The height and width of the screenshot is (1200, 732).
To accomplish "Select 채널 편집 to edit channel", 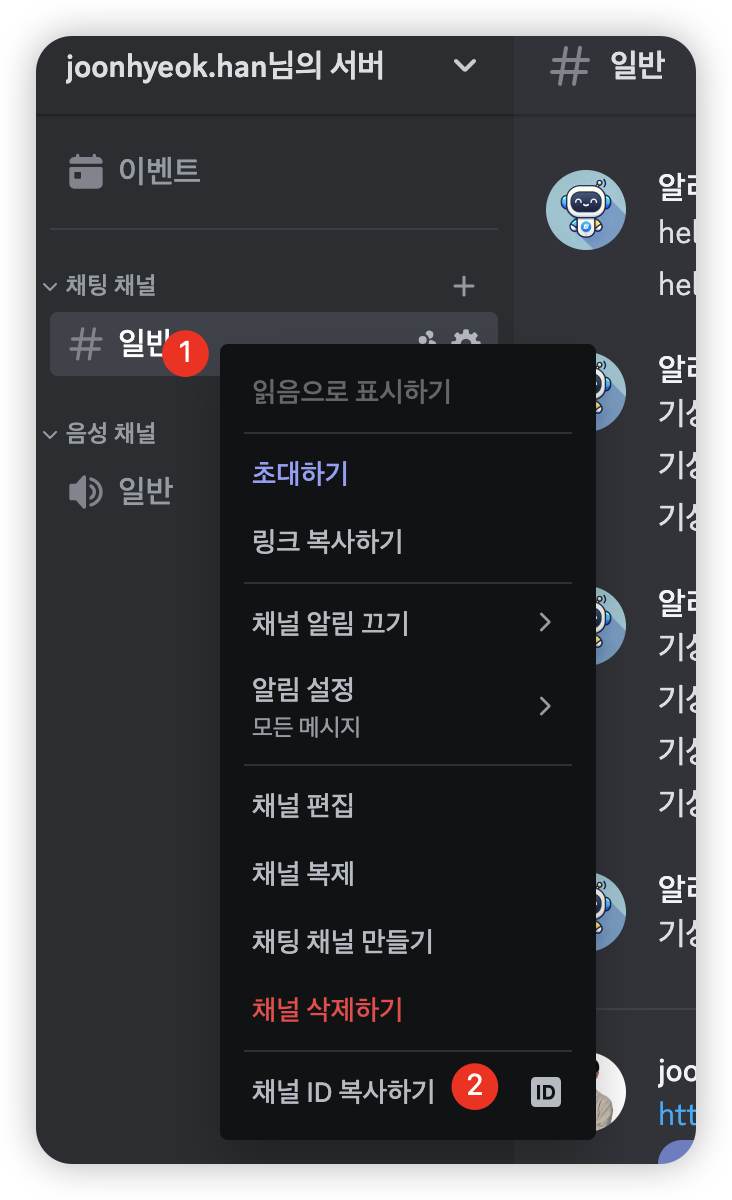I will (303, 806).
